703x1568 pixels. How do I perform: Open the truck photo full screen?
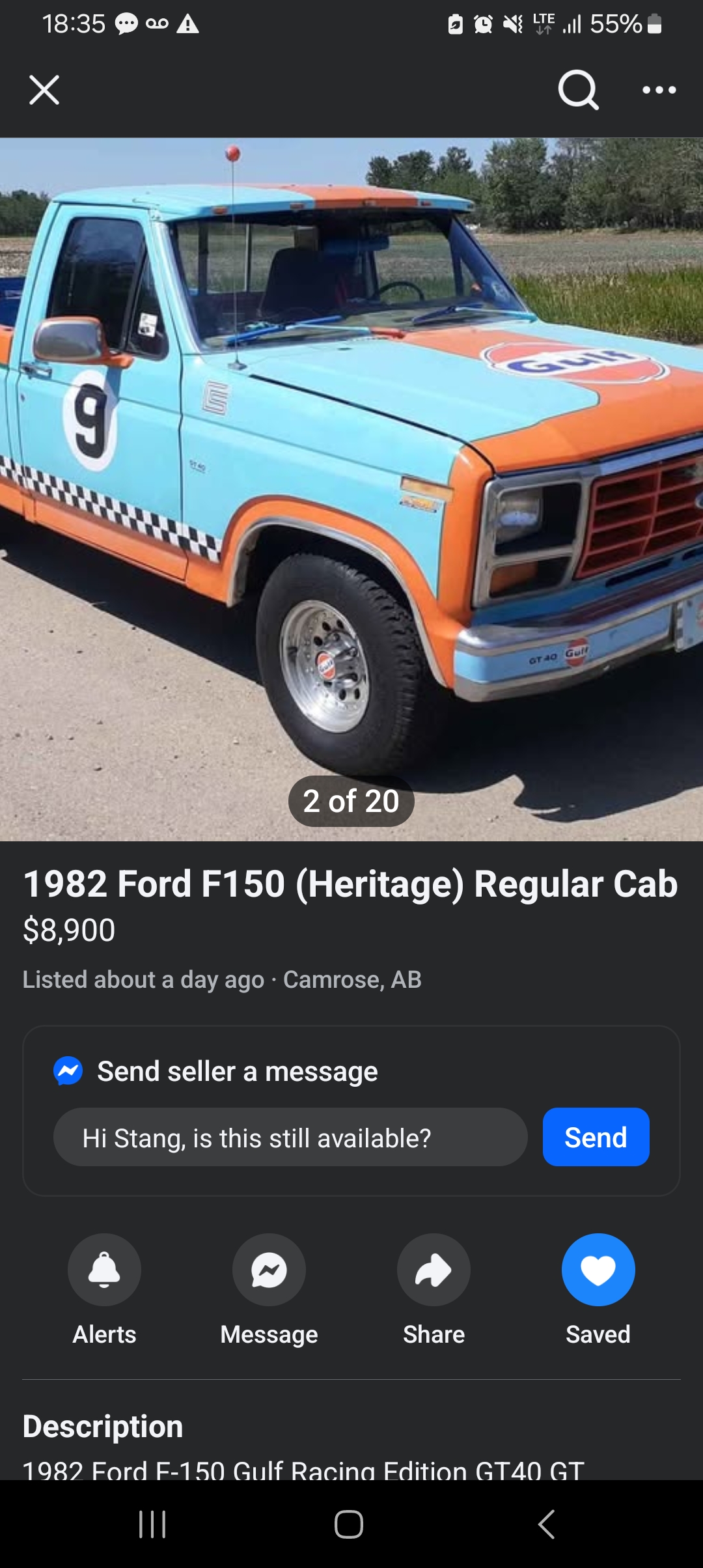pos(351,489)
